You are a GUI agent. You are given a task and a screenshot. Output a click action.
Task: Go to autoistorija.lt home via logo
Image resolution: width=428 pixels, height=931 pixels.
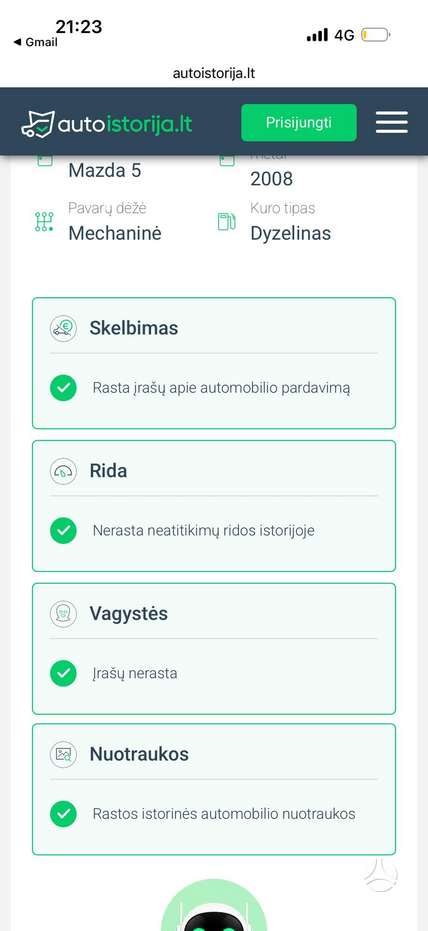pyautogui.click(x=106, y=124)
